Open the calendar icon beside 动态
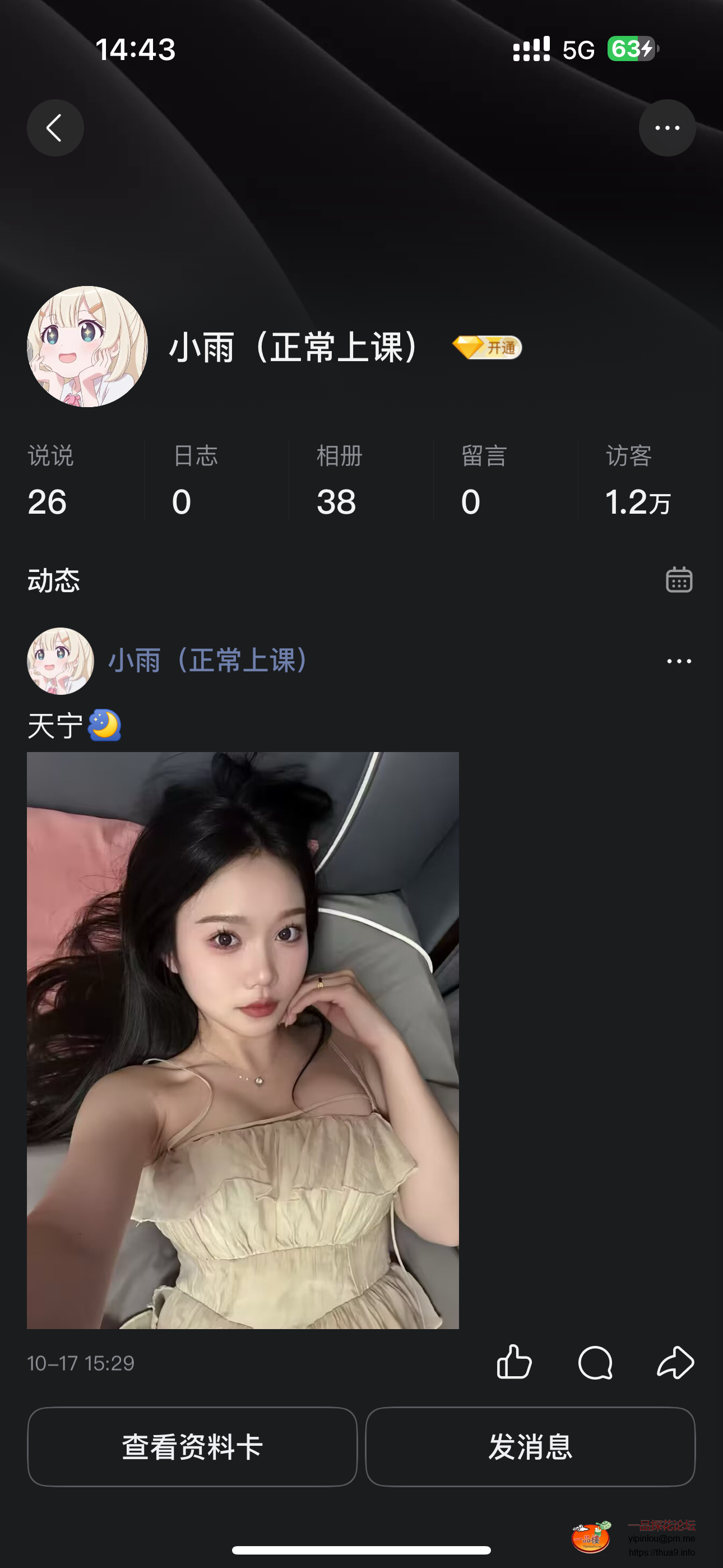This screenshot has height=1568, width=723. (679, 579)
